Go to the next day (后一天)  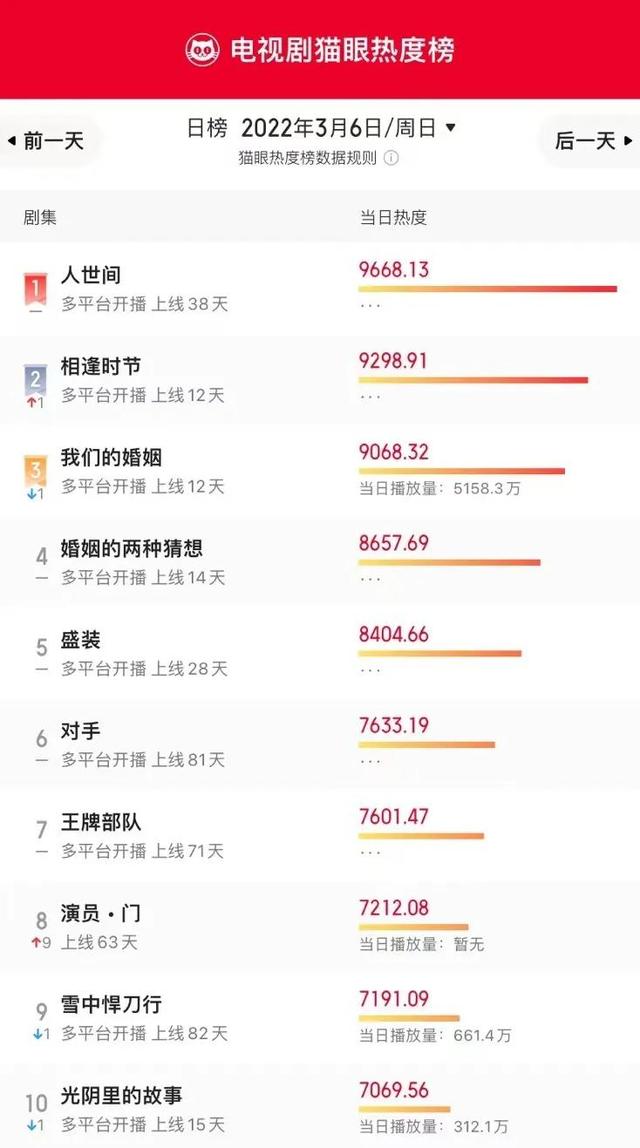592,141
